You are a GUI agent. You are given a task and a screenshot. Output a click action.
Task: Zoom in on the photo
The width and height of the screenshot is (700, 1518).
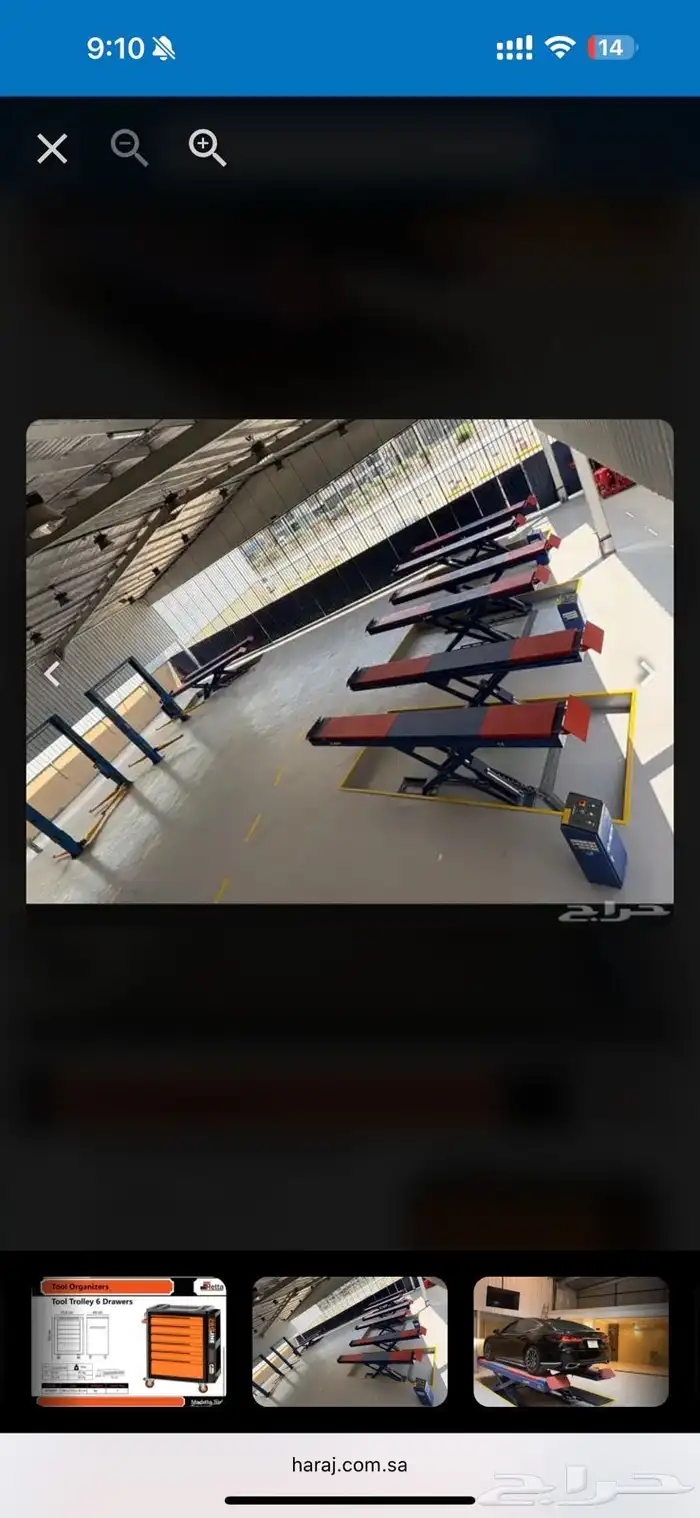207,148
